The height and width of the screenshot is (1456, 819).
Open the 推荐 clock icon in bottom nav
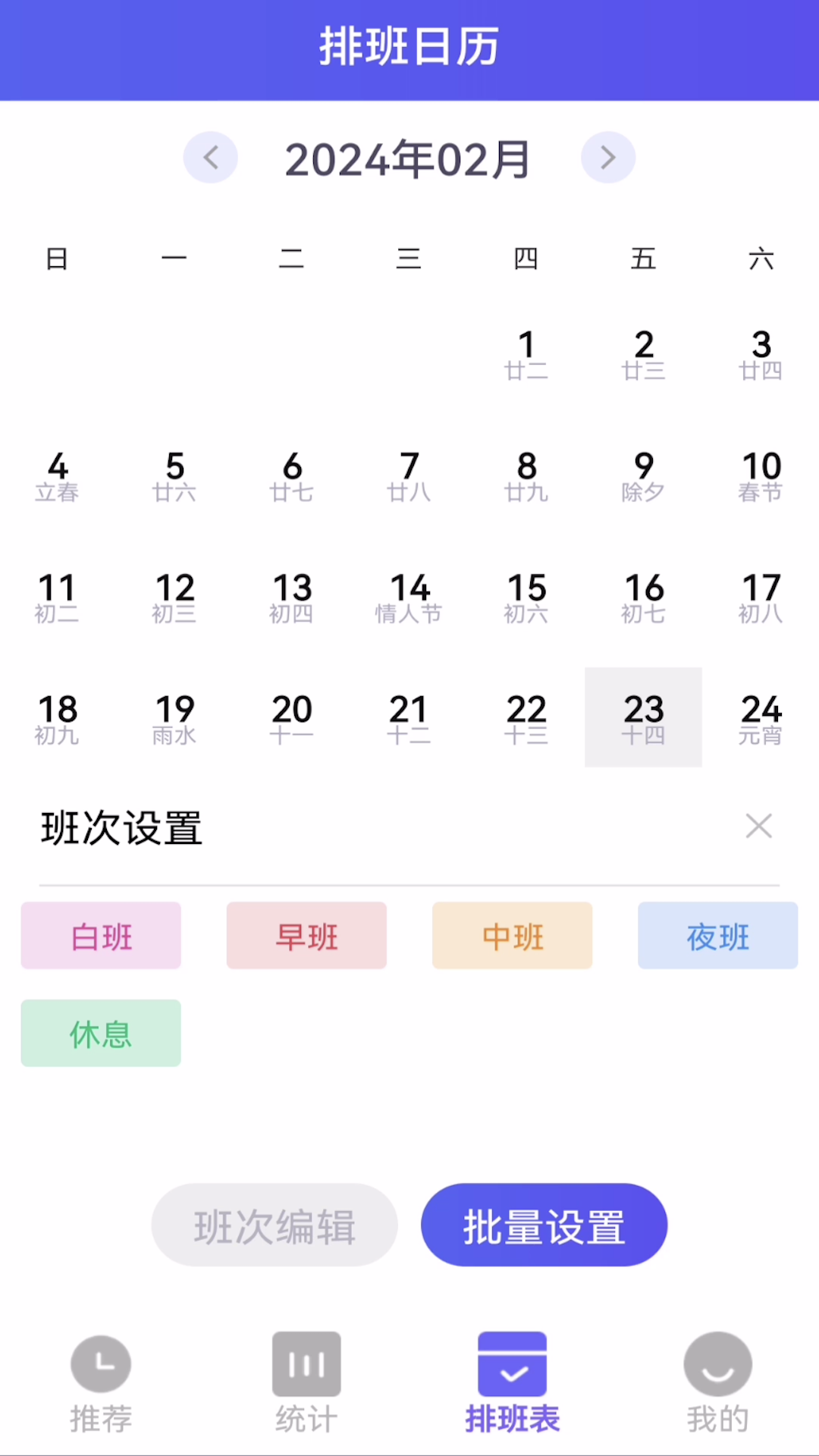(101, 1363)
